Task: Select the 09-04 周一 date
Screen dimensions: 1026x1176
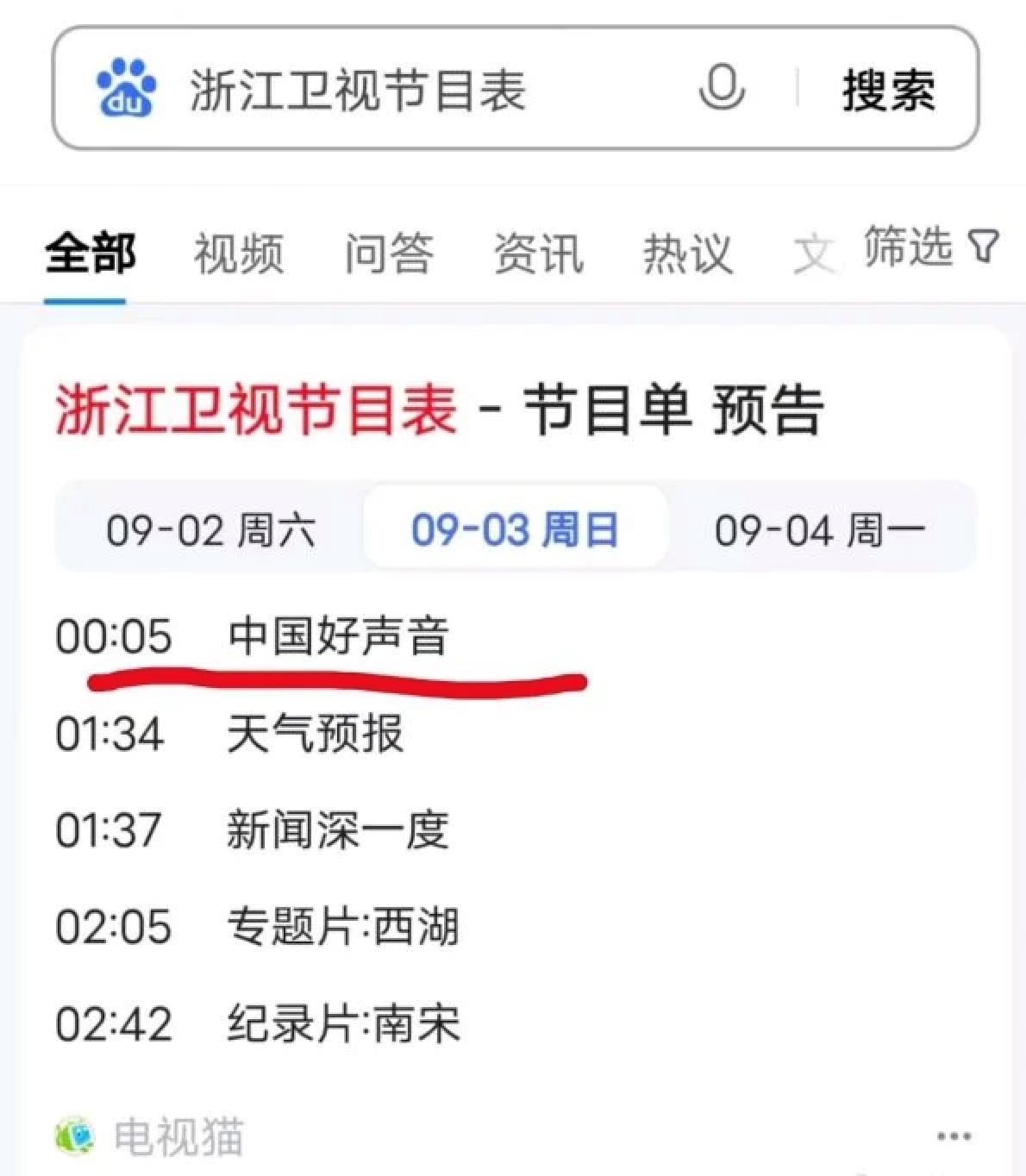Action: pyautogui.click(x=816, y=529)
